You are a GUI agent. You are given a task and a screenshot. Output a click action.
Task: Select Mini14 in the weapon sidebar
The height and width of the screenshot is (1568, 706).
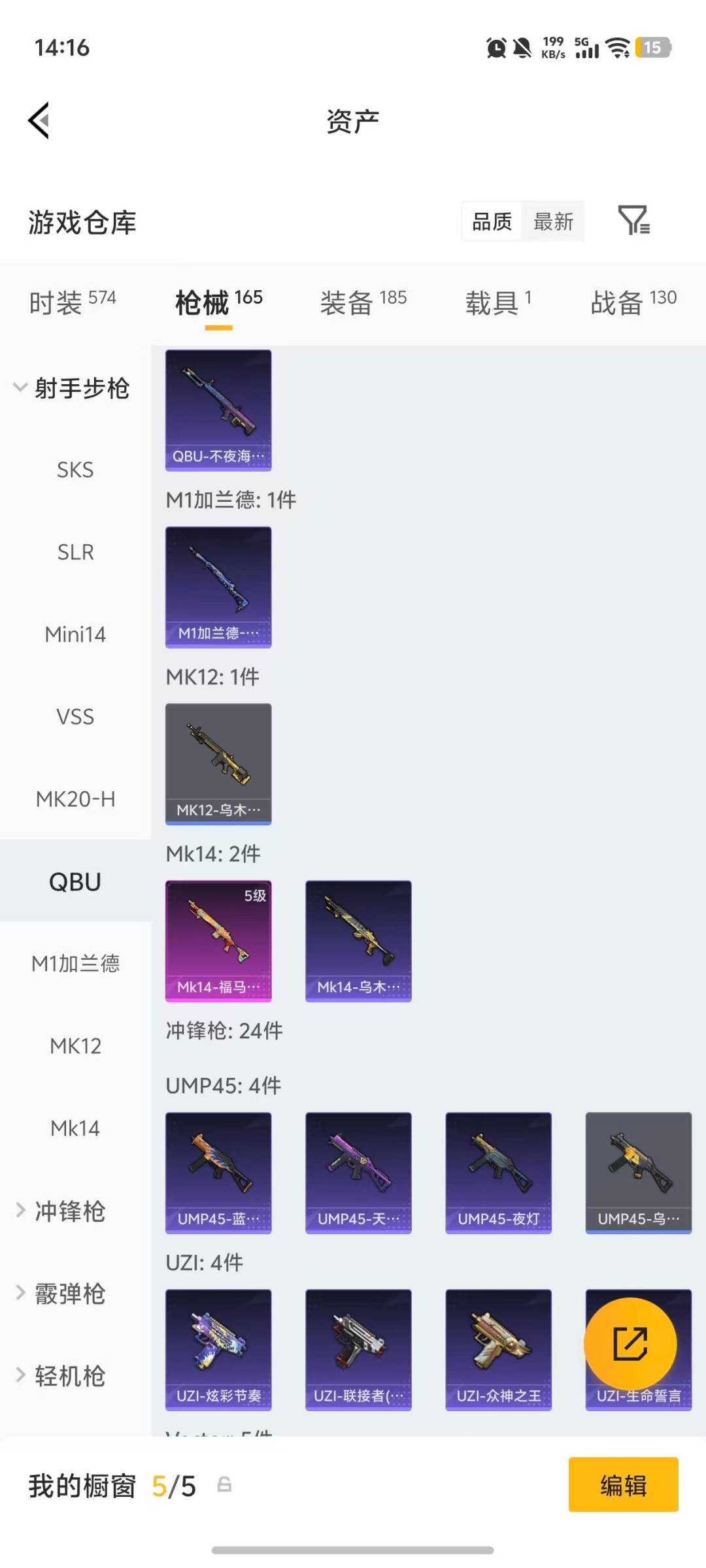tap(75, 634)
